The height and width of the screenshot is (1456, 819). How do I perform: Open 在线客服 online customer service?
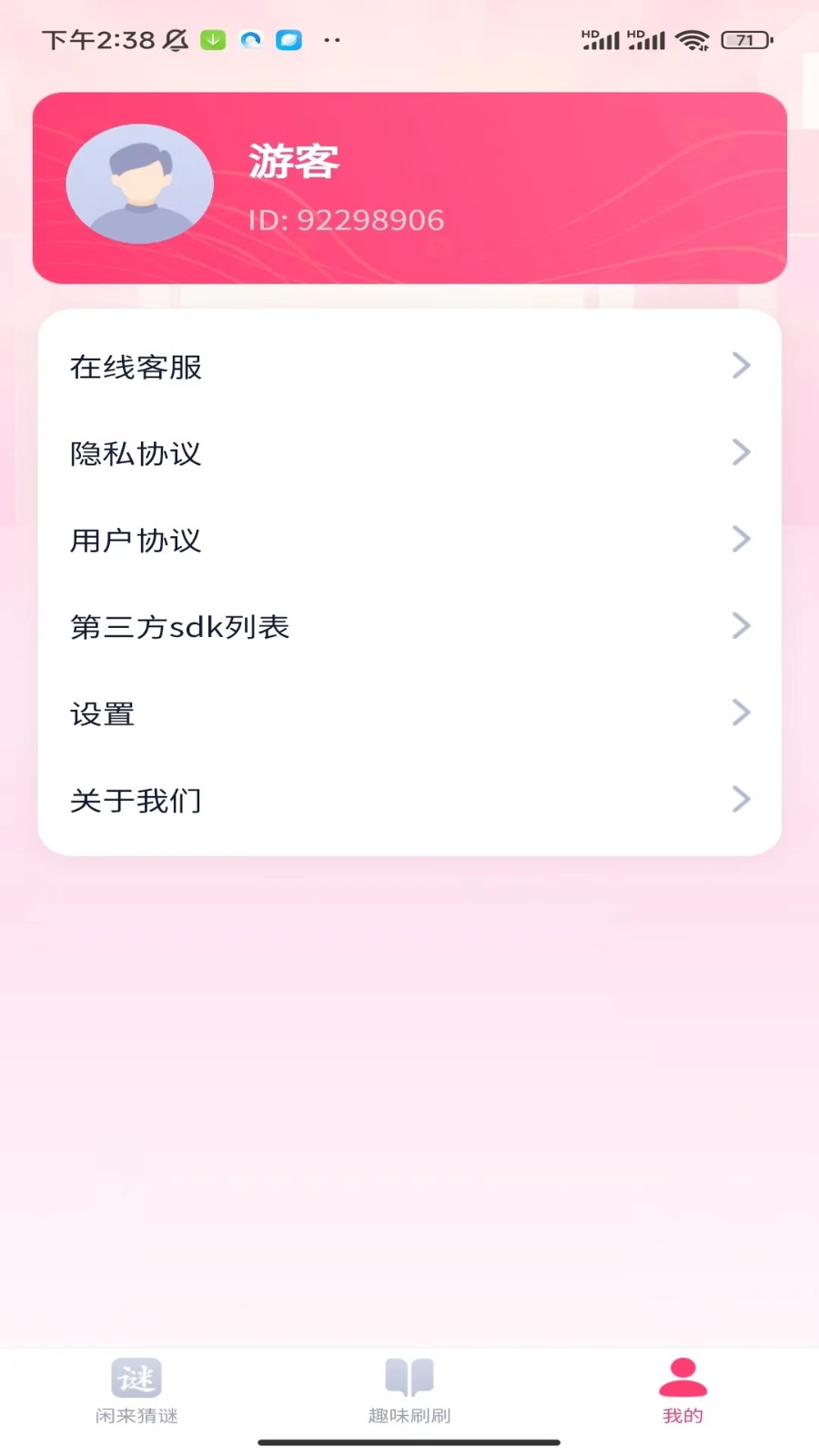pyautogui.click(x=409, y=366)
